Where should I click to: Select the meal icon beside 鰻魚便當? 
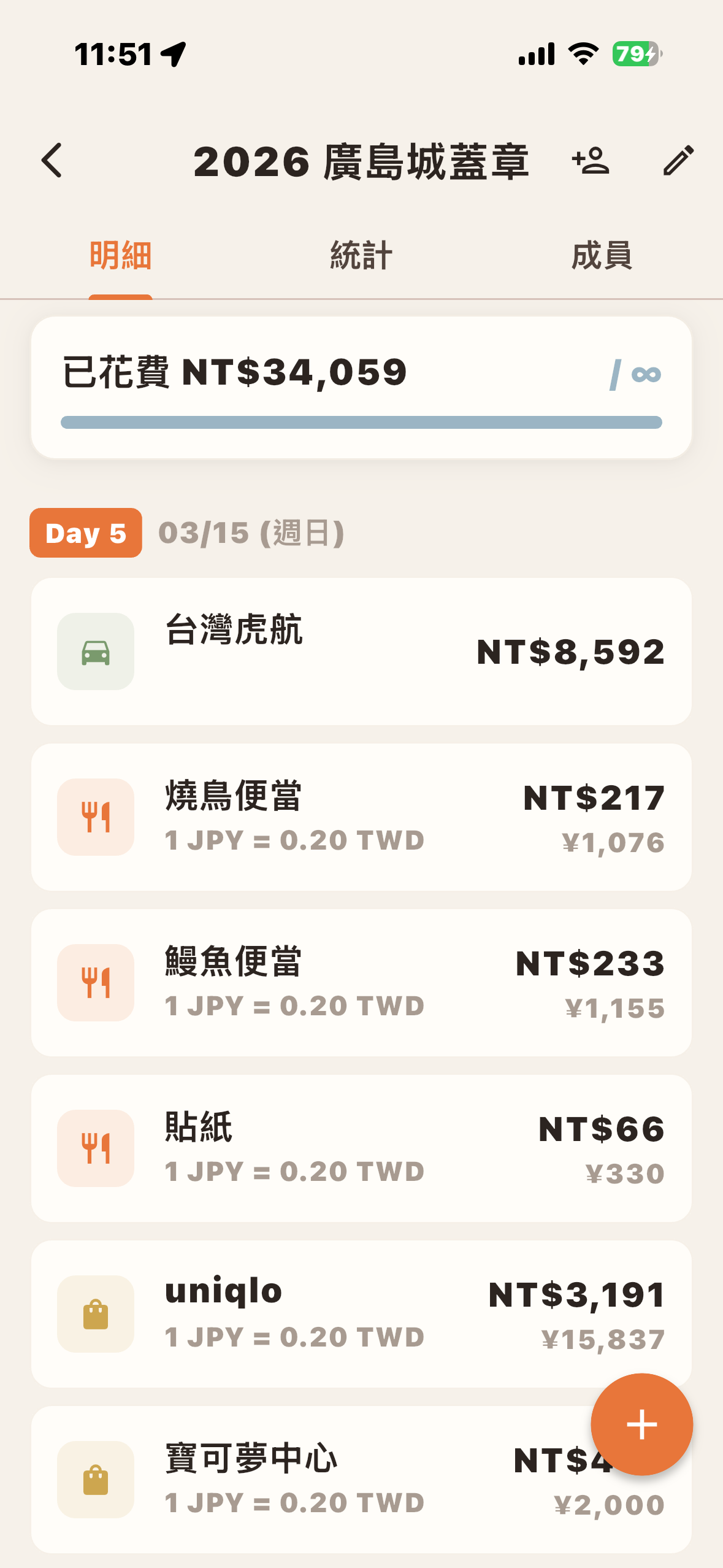(x=95, y=980)
